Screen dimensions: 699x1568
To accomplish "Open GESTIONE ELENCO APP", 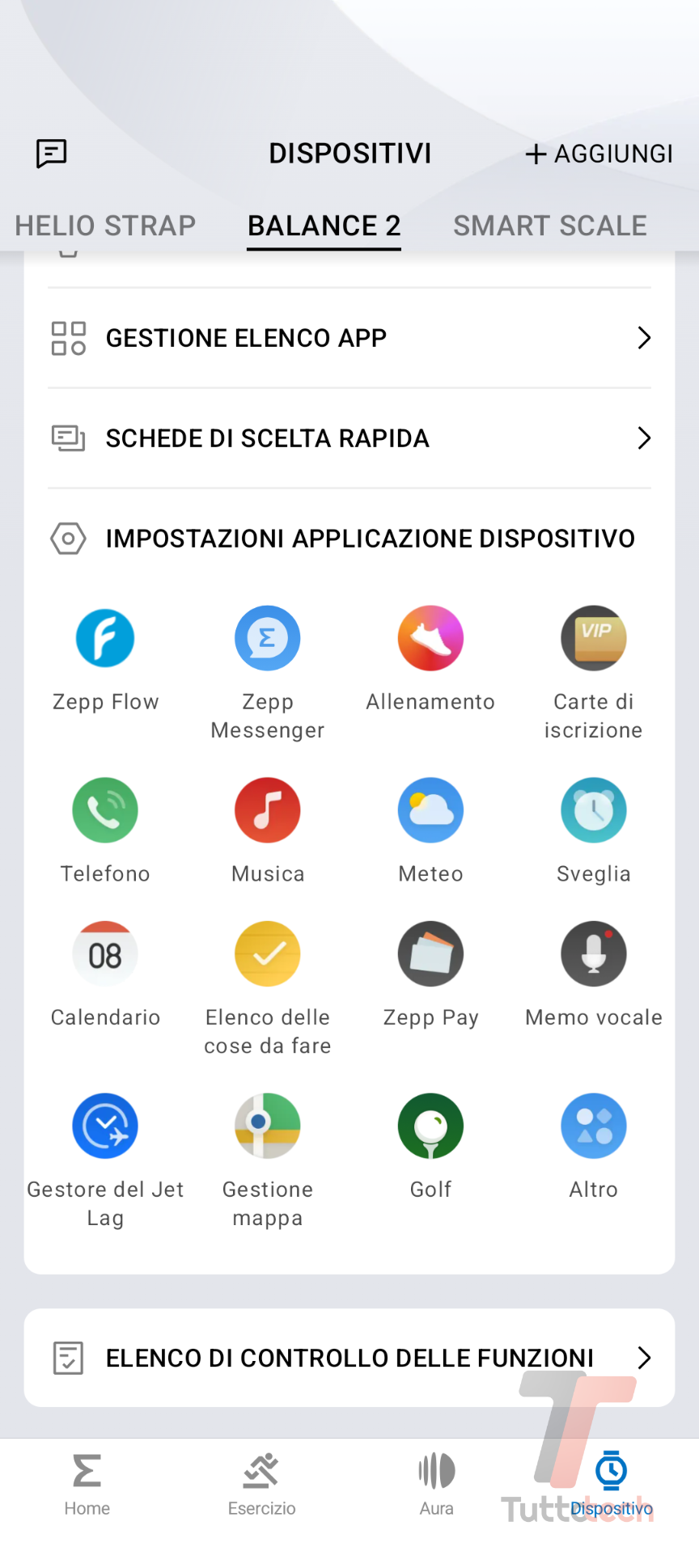I will [x=349, y=338].
